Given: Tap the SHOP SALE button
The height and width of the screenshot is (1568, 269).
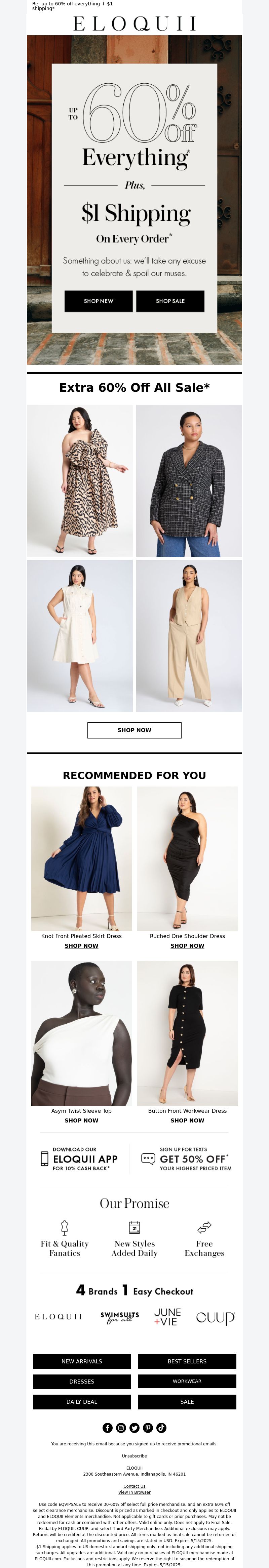Looking at the screenshot, I should coord(170,301).
